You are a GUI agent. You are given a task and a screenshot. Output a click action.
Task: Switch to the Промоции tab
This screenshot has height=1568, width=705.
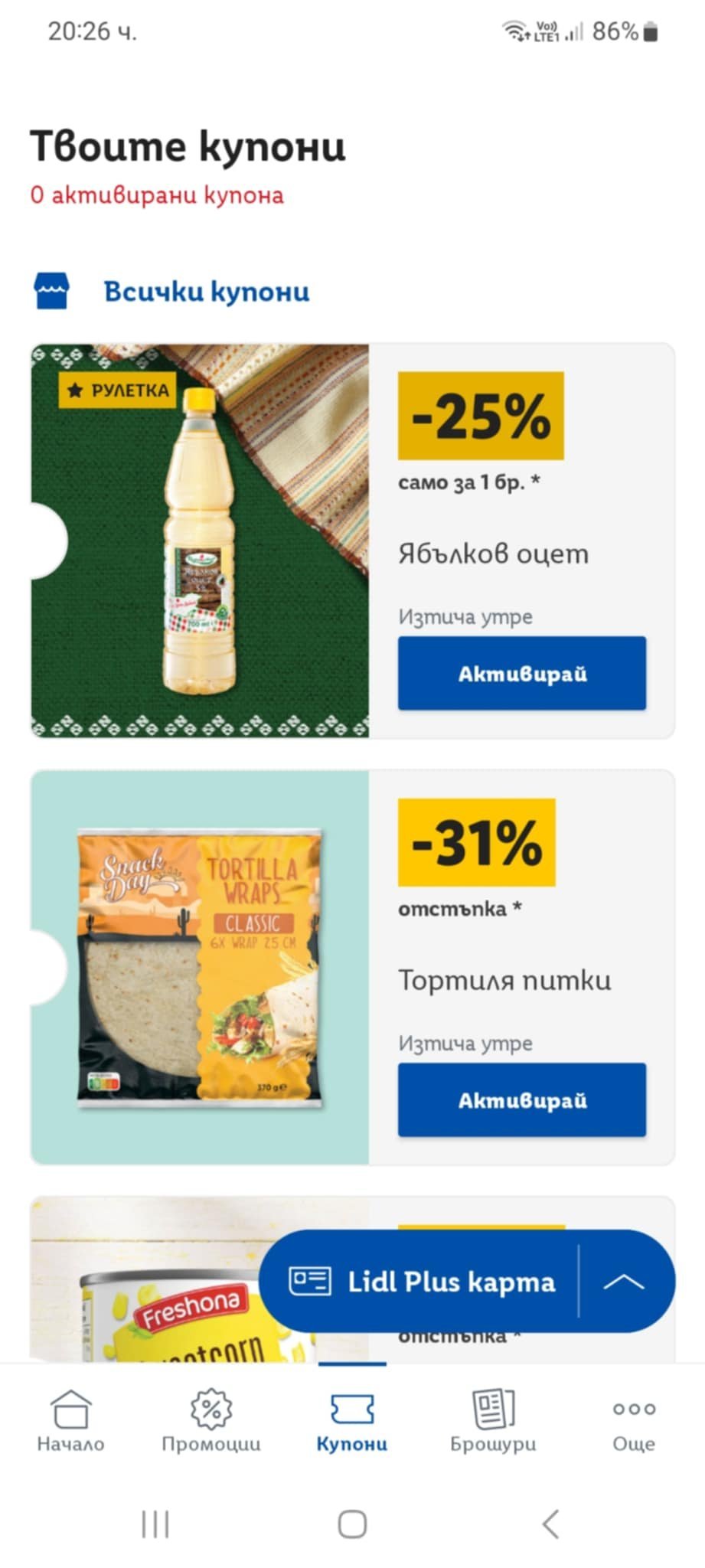(211, 1421)
